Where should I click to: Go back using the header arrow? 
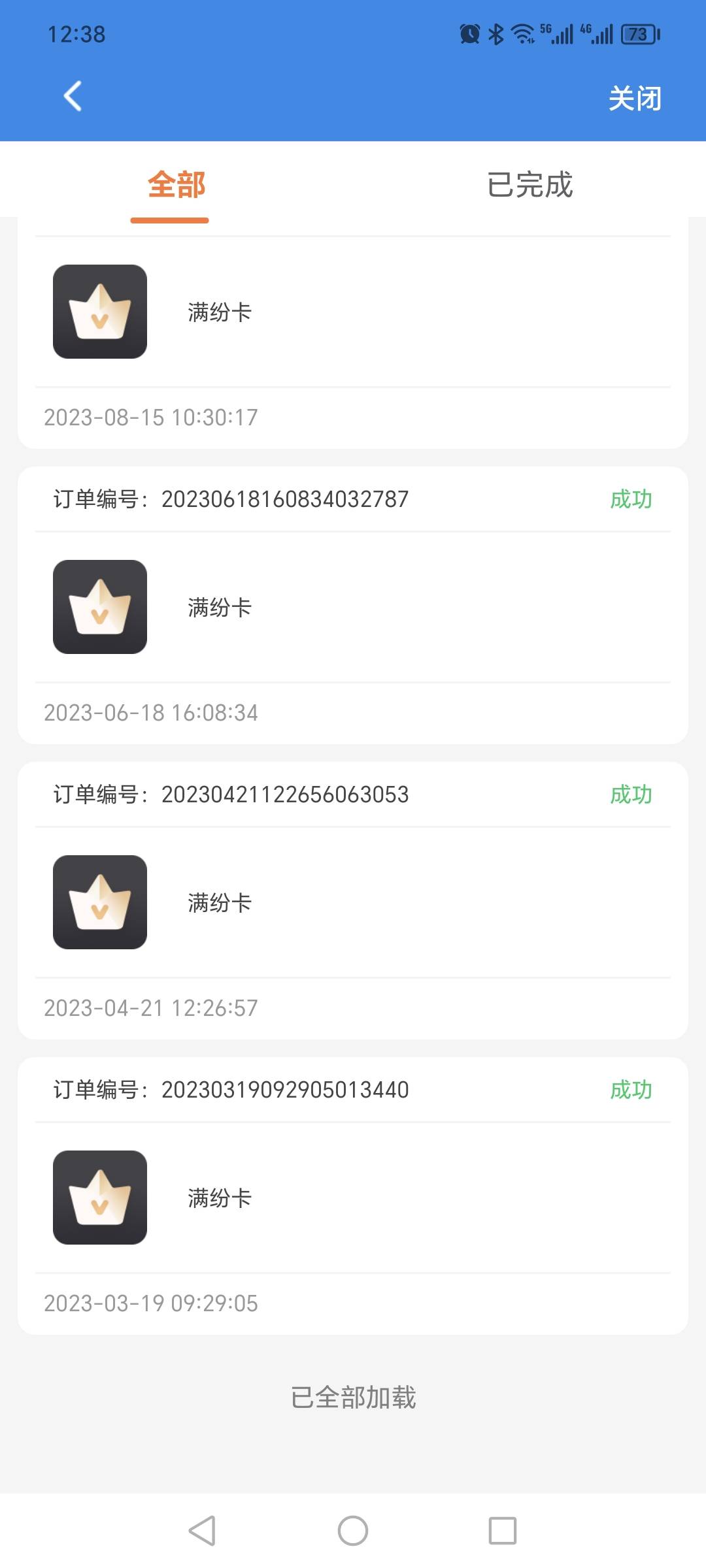click(x=73, y=97)
